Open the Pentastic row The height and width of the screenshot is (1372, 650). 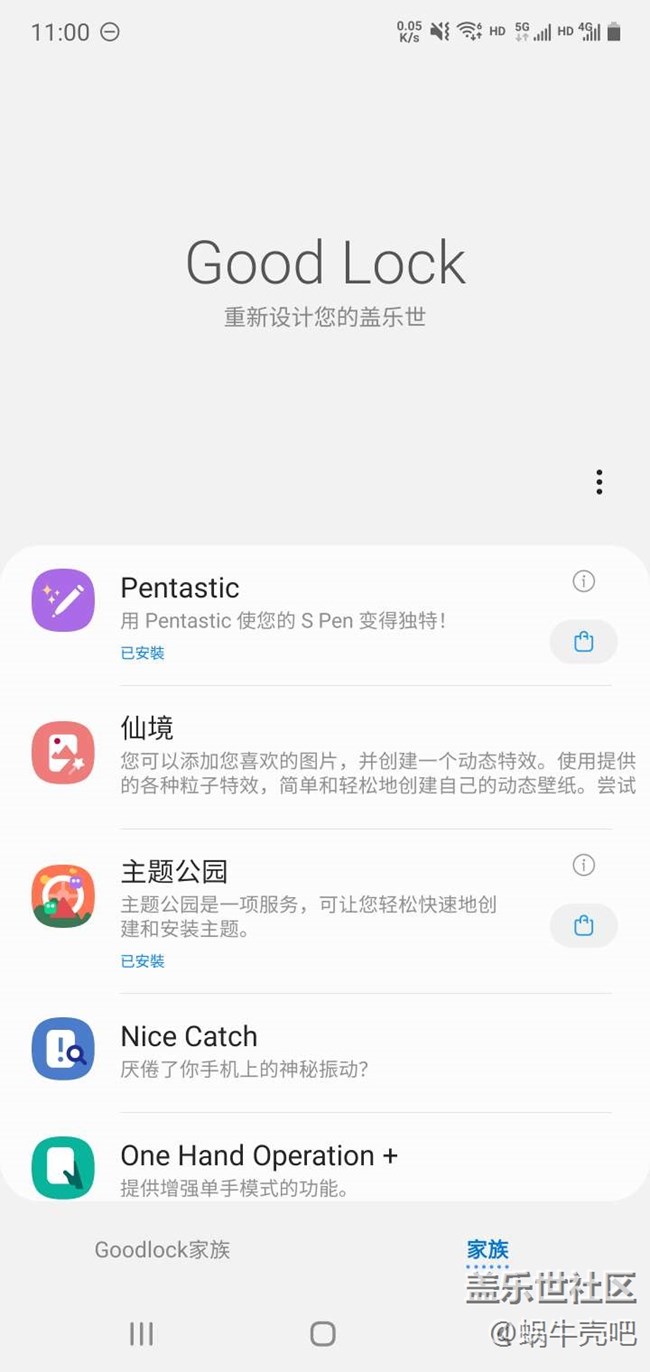[x=325, y=616]
